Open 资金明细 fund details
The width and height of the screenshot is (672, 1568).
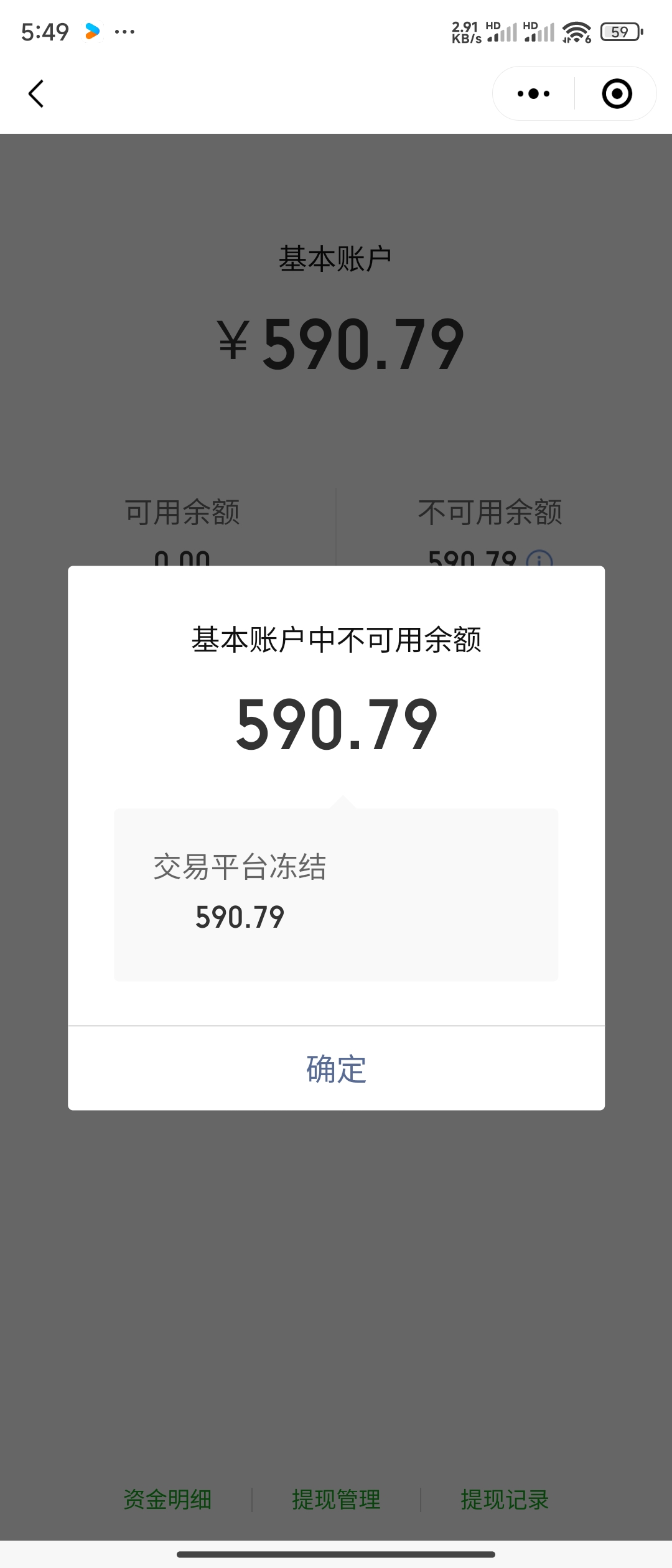pos(167,1500)
